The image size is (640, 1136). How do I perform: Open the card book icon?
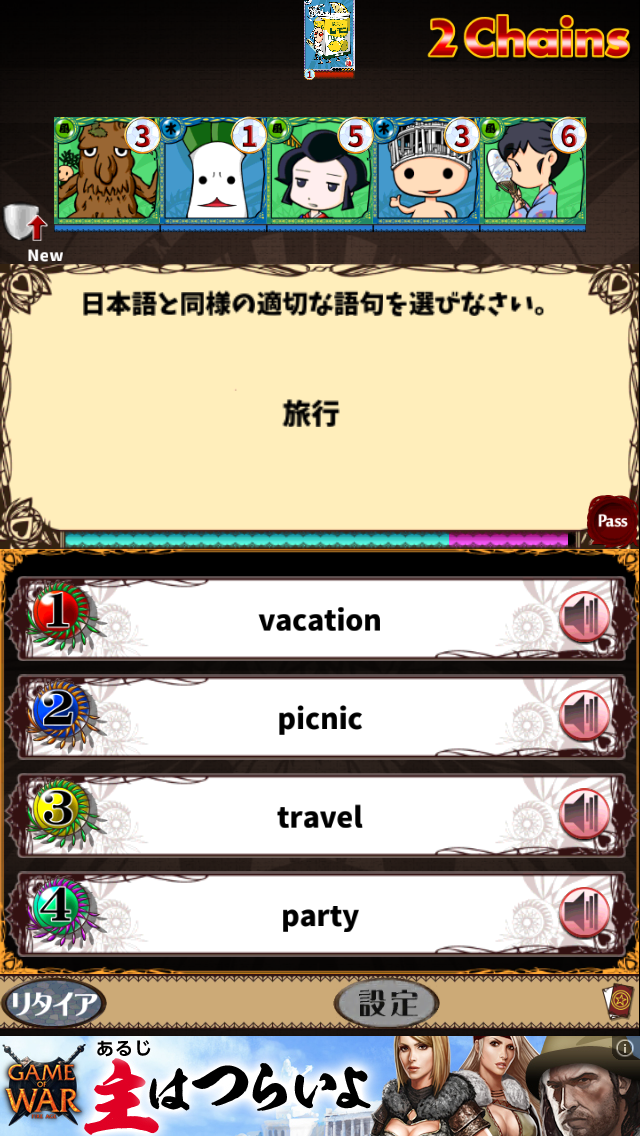[x=620, y=1003]
